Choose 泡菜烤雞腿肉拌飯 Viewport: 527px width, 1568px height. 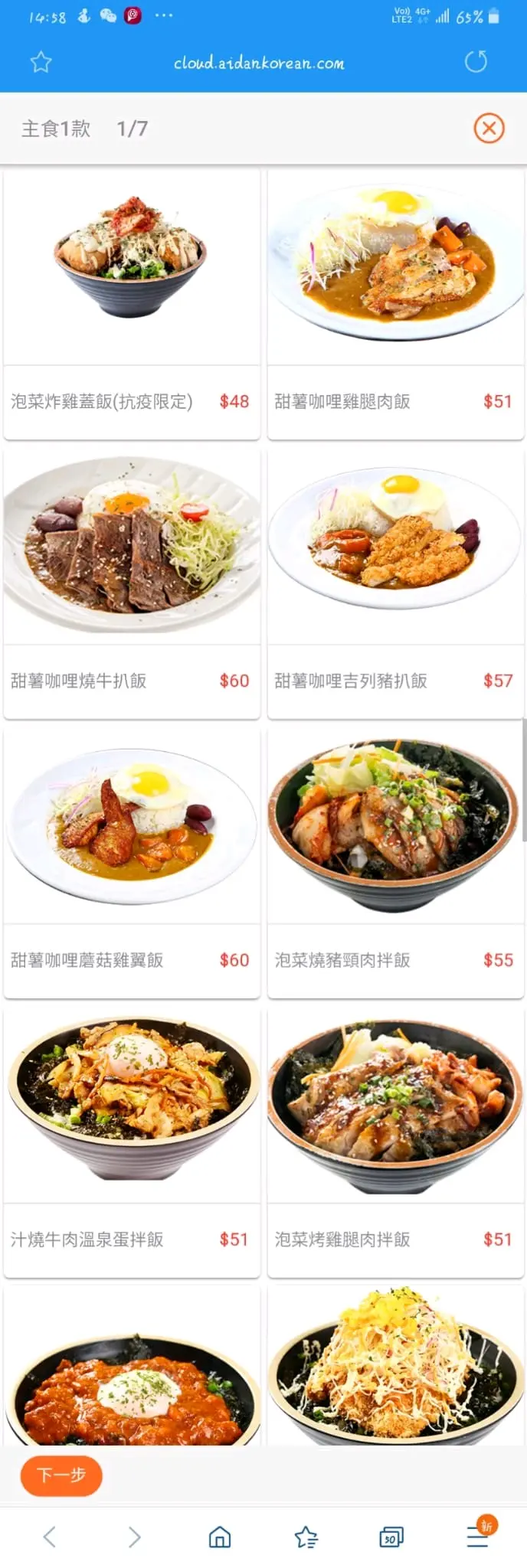pos(395,1142)
